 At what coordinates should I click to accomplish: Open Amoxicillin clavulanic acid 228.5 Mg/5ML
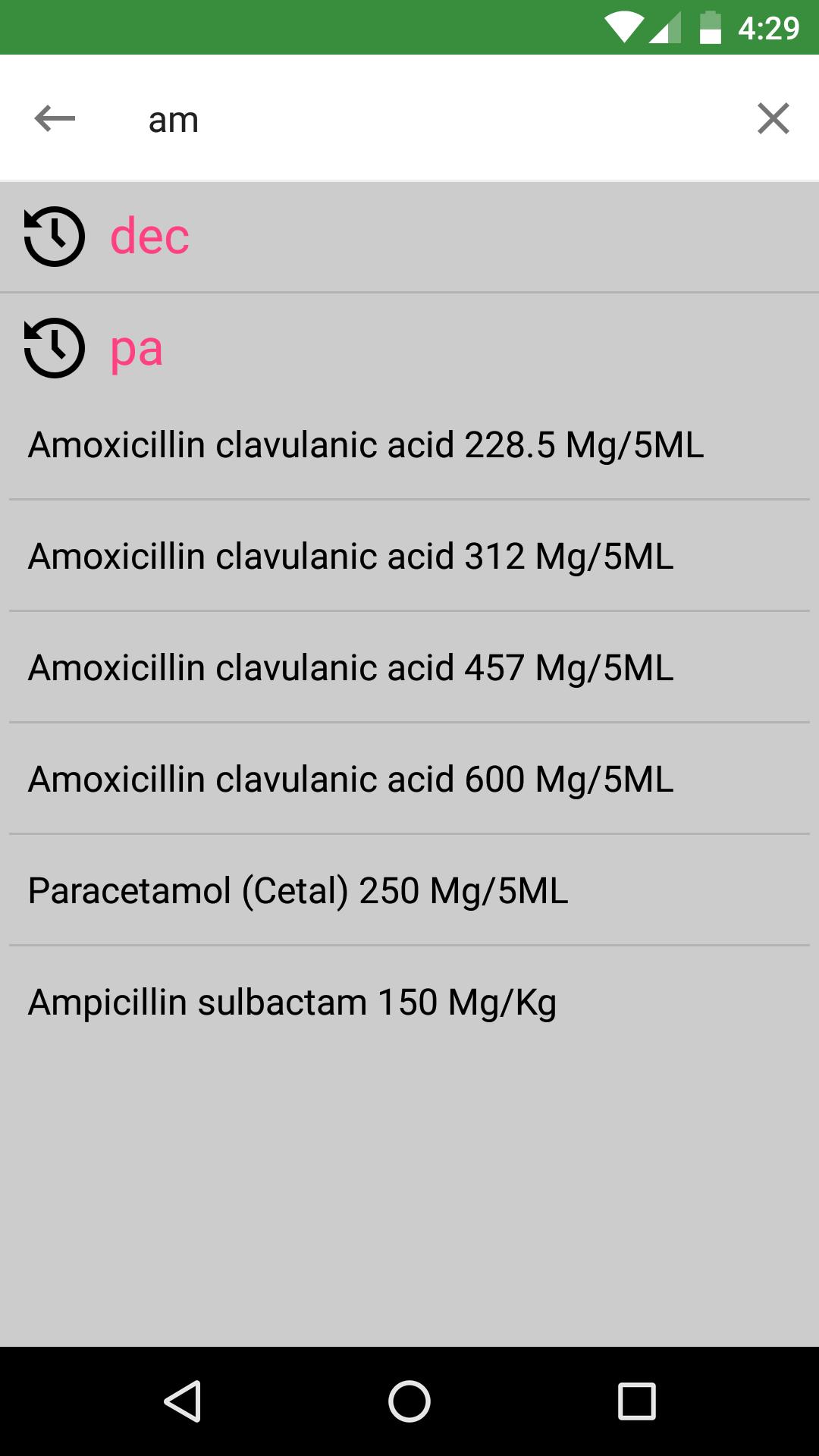(x=366, y=445)
